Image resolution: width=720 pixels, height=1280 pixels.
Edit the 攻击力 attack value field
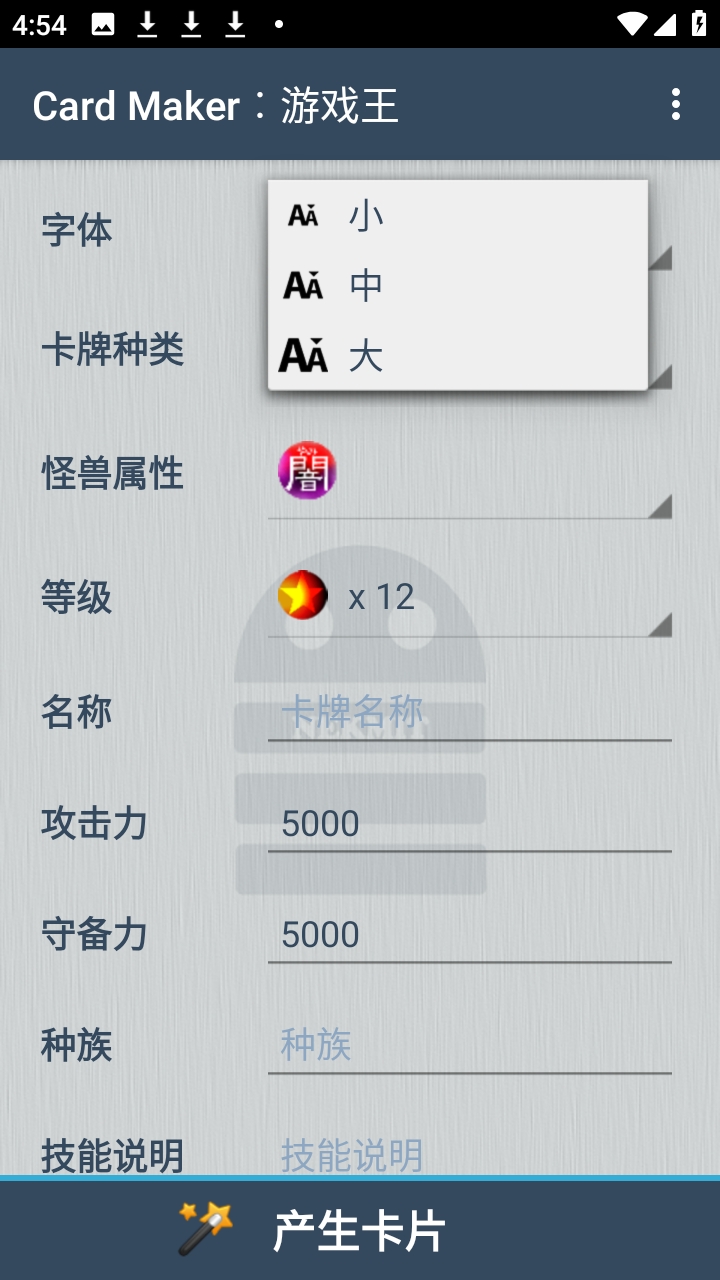pyautogui.click(x=469, y=824)
